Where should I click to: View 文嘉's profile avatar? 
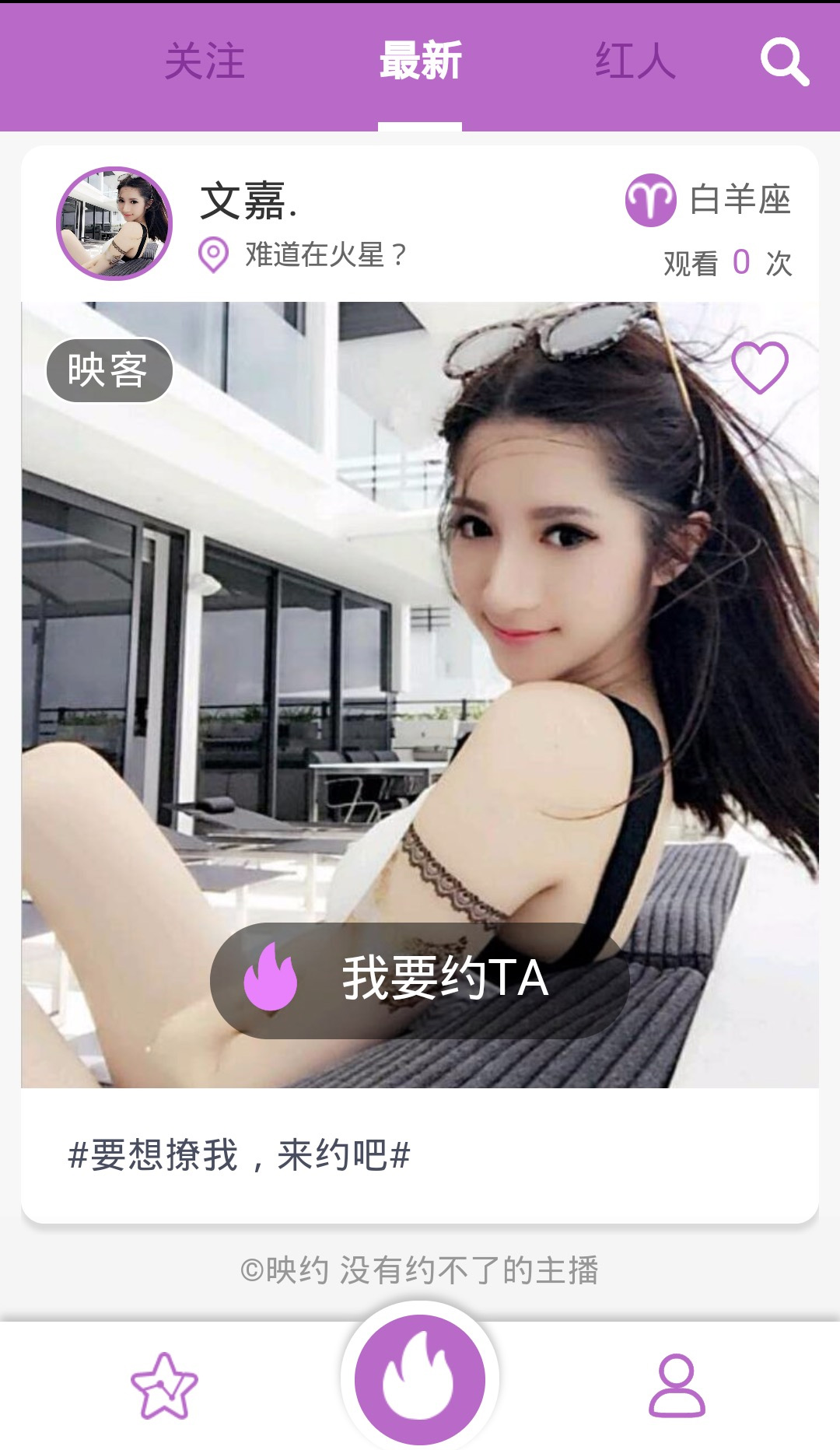114,223
